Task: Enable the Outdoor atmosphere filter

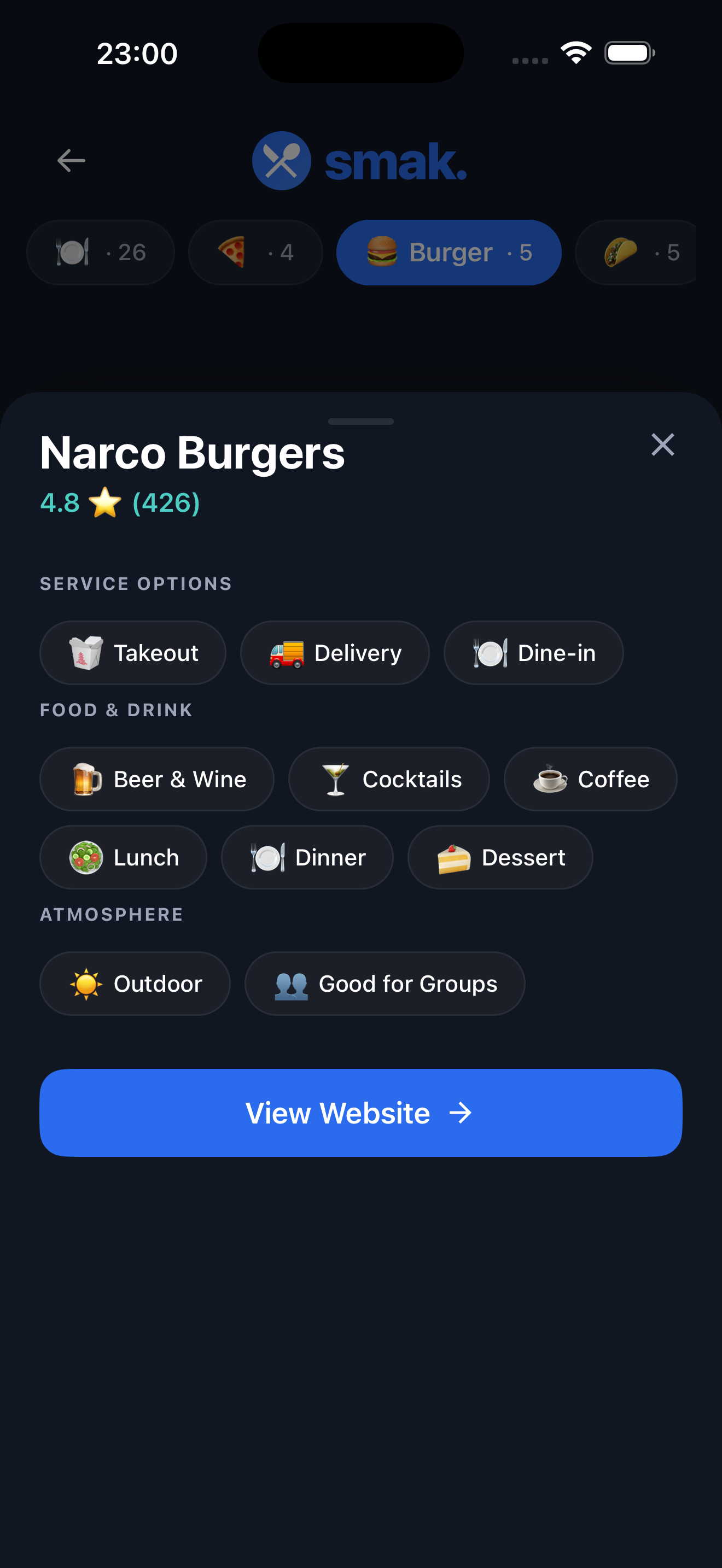Action: [x=135, y=983]
